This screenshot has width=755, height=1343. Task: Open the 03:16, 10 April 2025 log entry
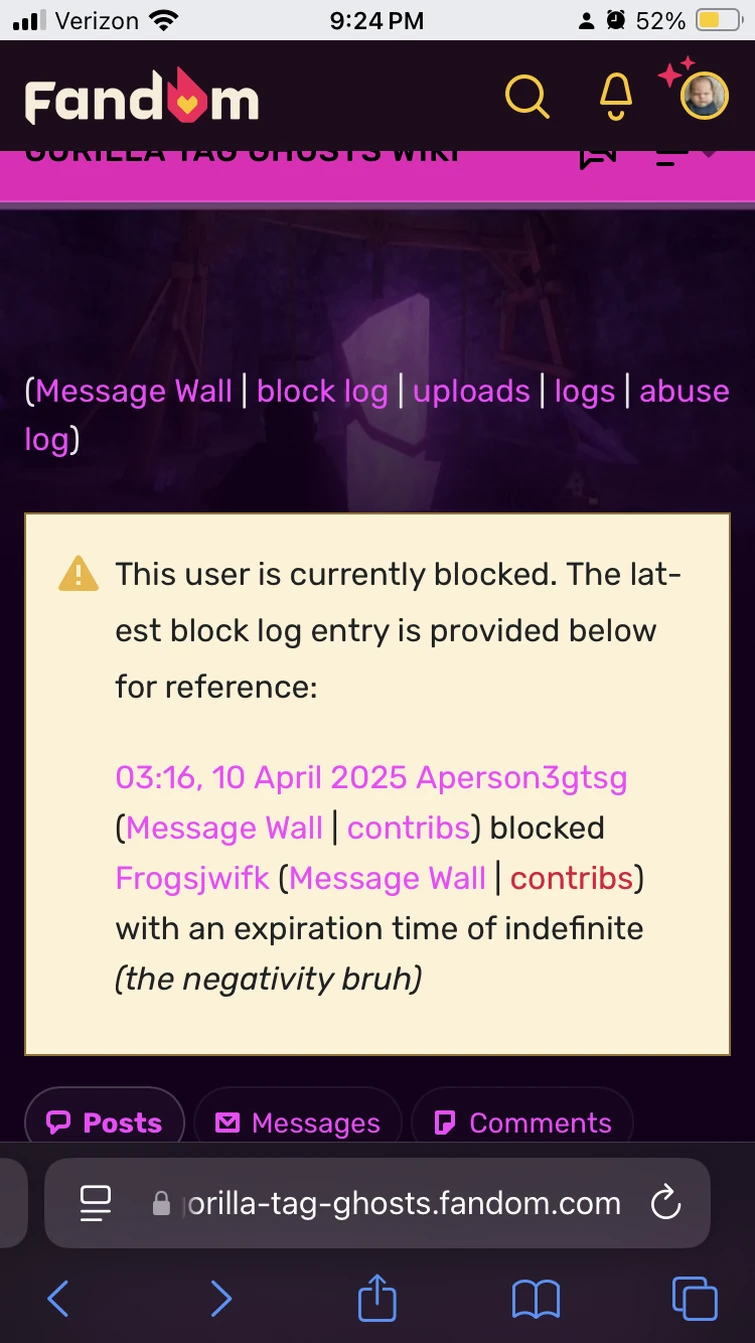(x=261, y=777)
